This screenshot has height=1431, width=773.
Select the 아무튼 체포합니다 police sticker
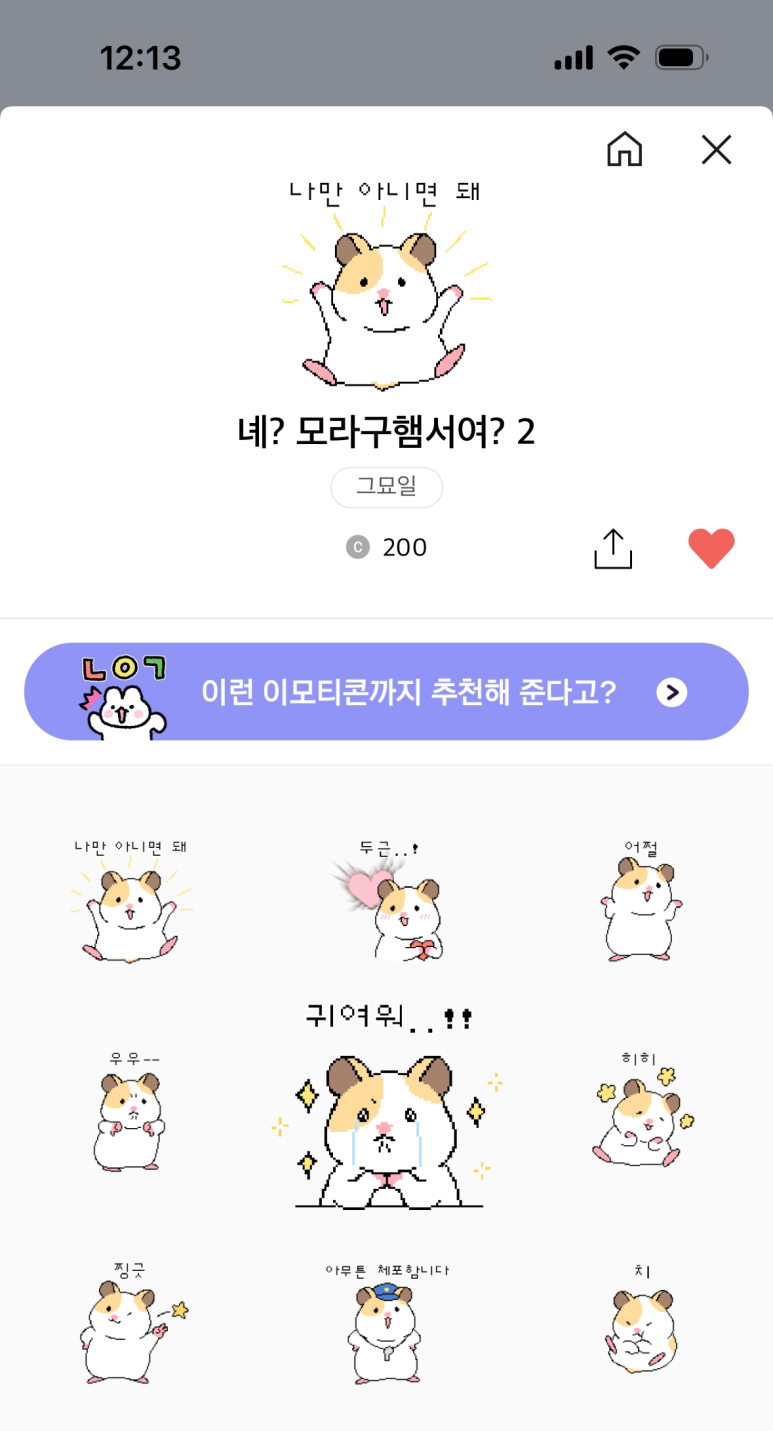point(386,1330)
